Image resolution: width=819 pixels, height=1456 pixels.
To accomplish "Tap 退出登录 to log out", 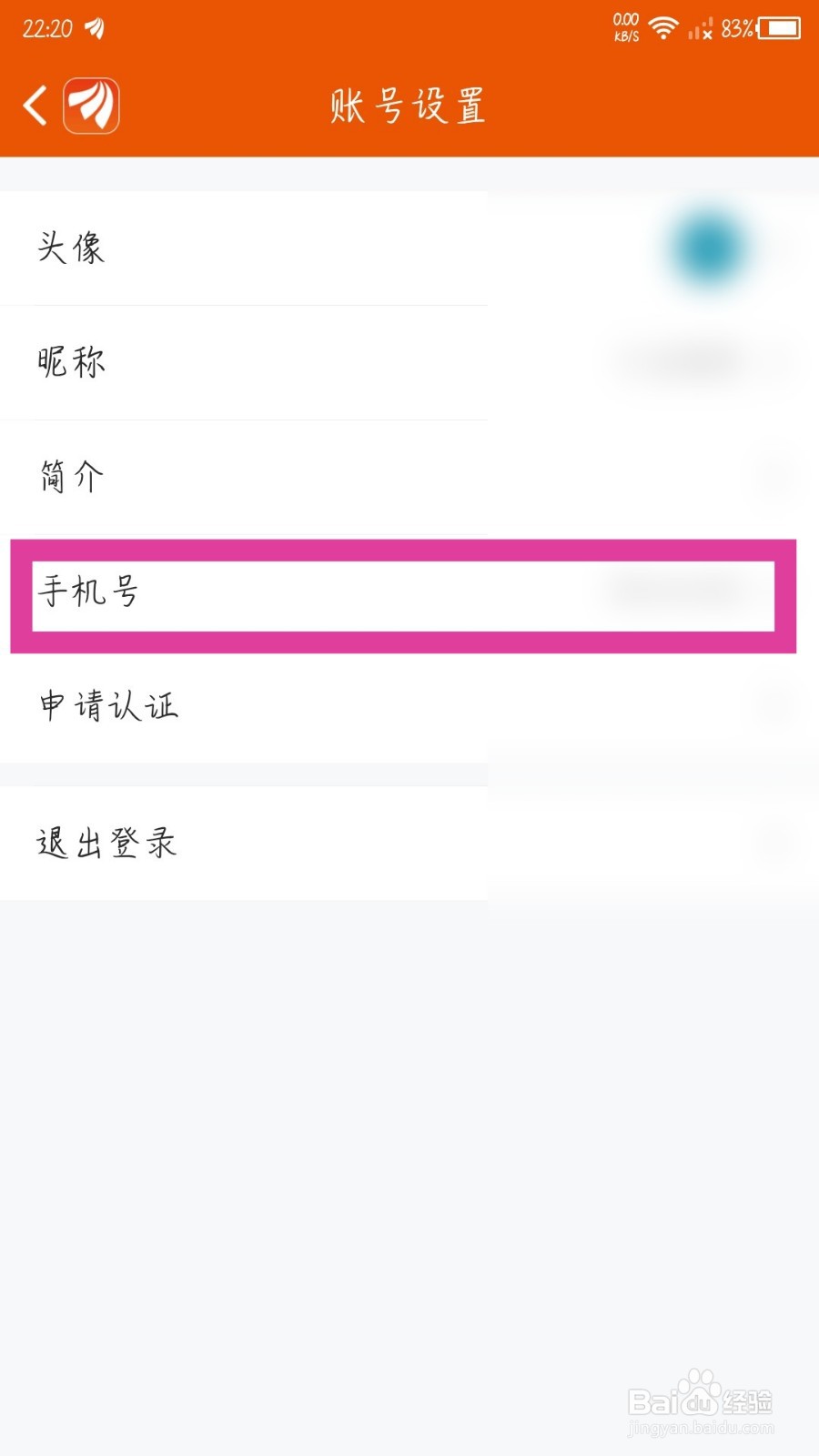I will [106, 842].
